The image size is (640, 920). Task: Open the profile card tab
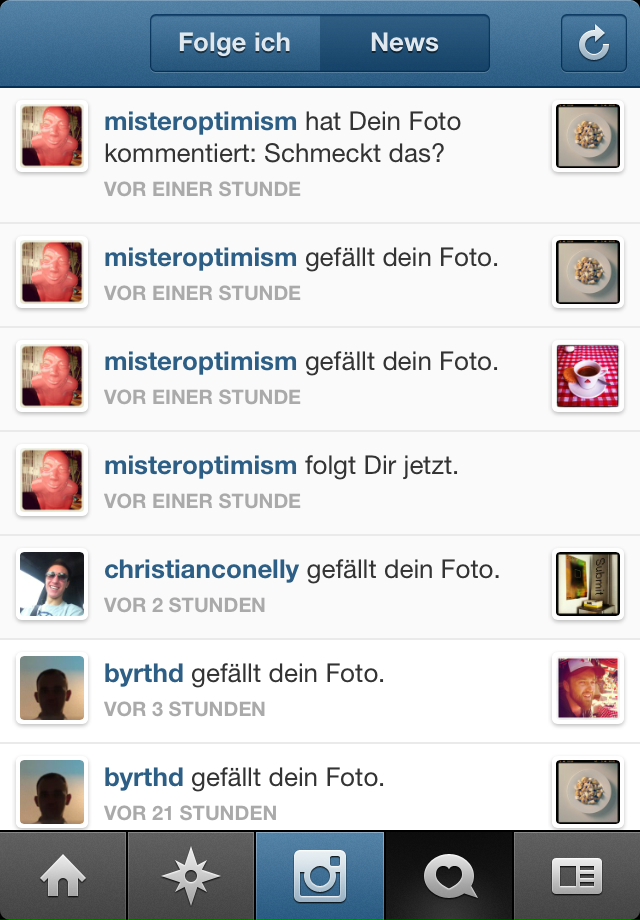click(577, 876)
